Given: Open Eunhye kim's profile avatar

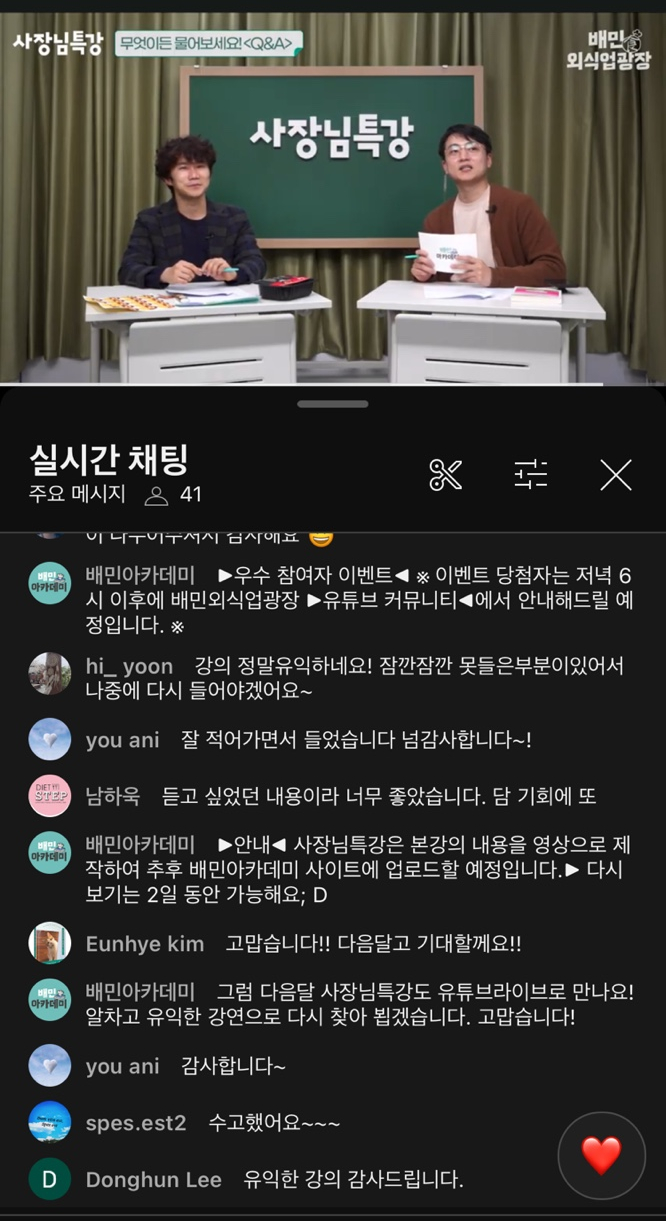Looking at the screenshot, I should pos(50,943).
